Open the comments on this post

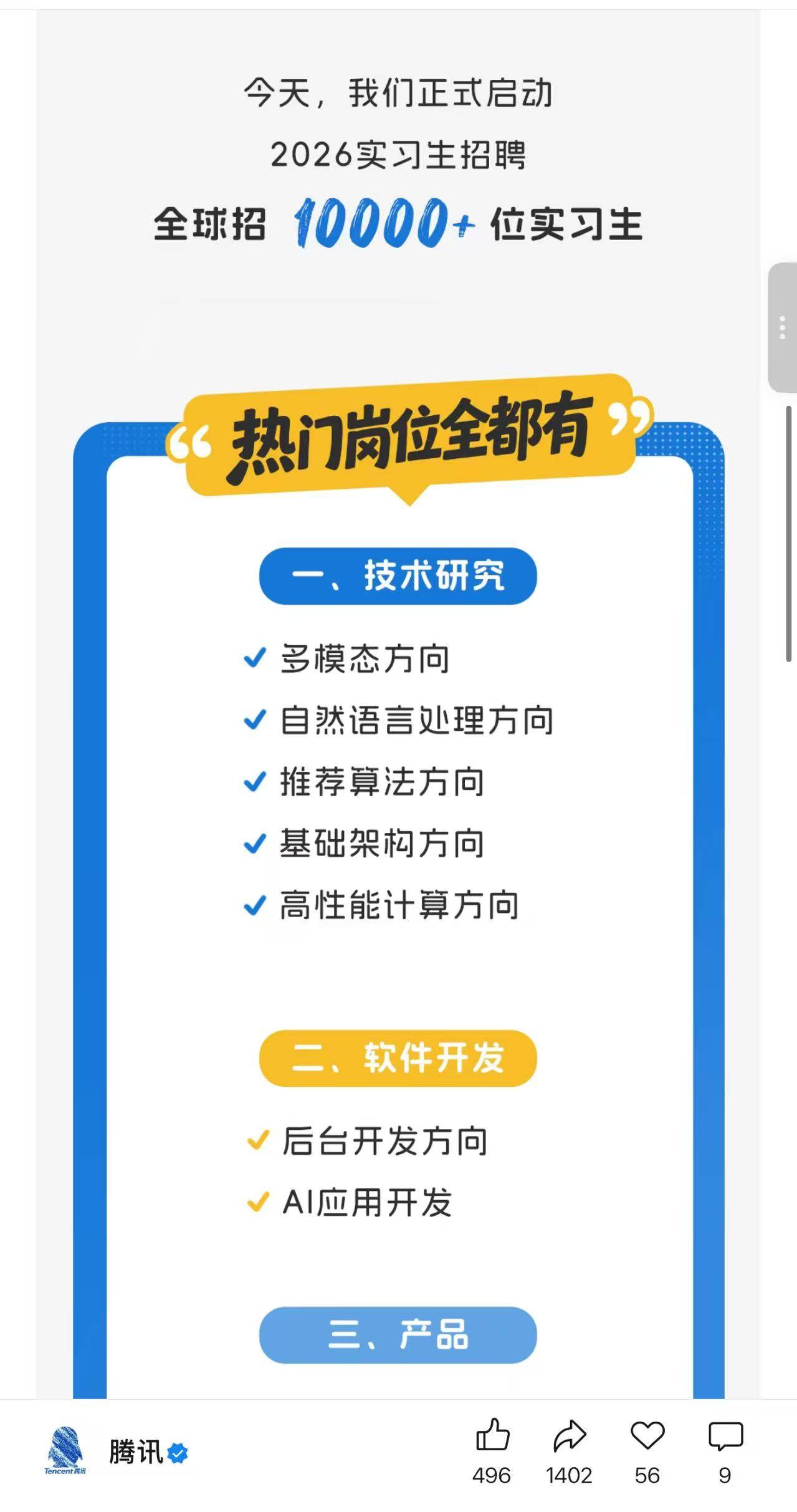(x=725, y=1435)
